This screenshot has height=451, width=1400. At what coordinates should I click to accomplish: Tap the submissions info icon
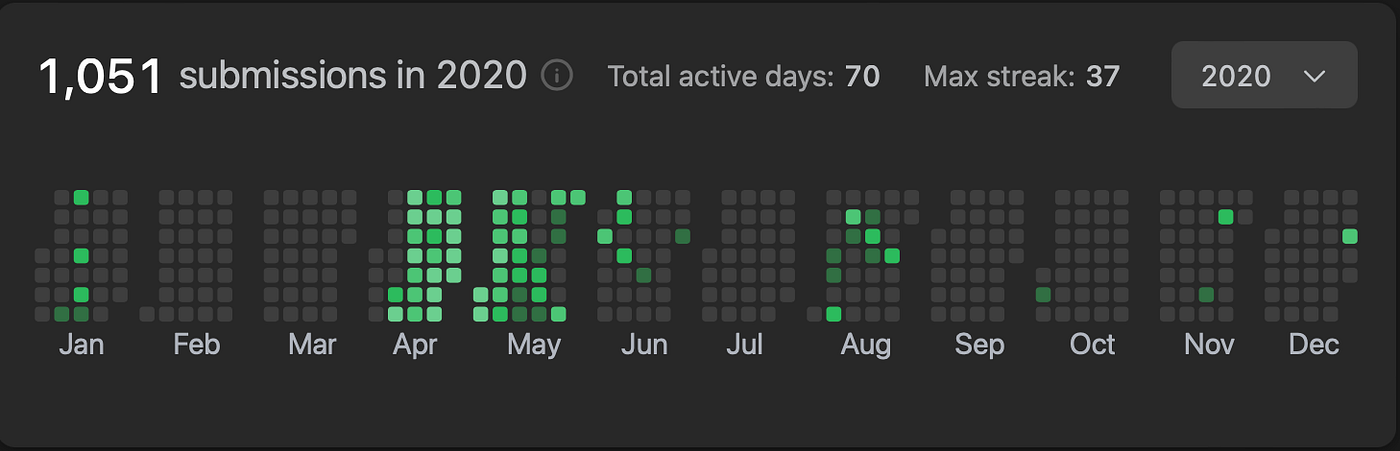pyautogui.click(x=557, y=75)
